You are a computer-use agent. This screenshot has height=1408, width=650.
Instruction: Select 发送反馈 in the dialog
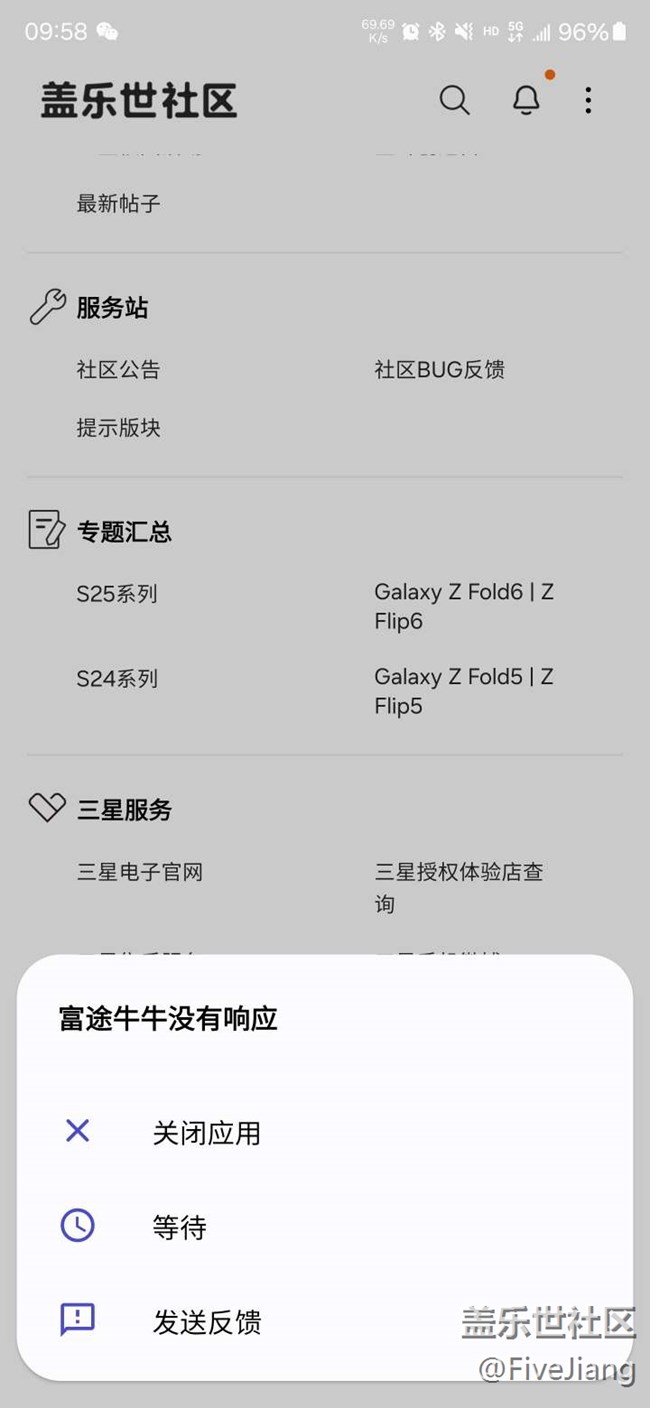(x=206, y=1322)
